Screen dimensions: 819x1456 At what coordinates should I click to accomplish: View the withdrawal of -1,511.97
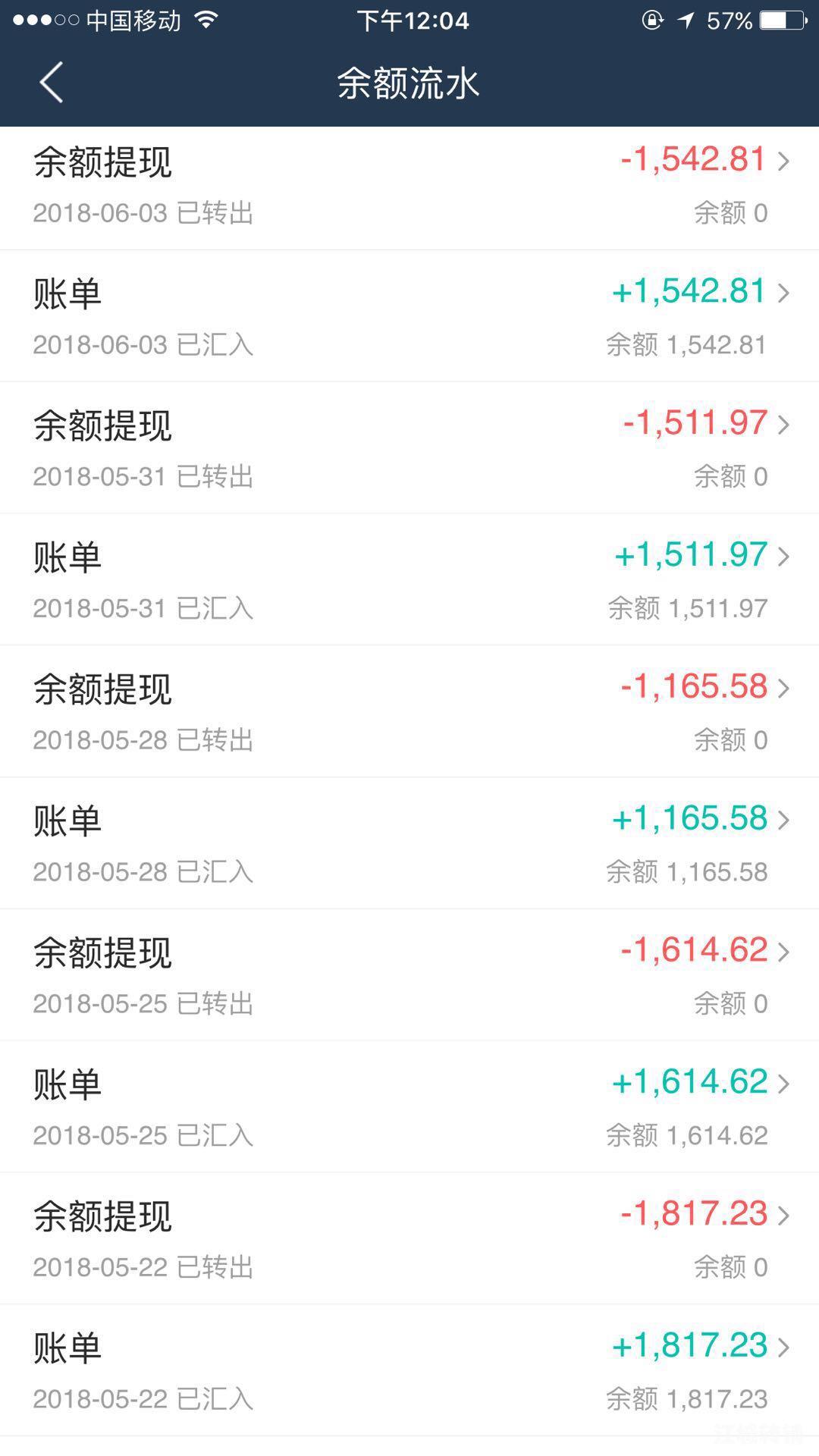pyautogui.click(x=409, y=448)
